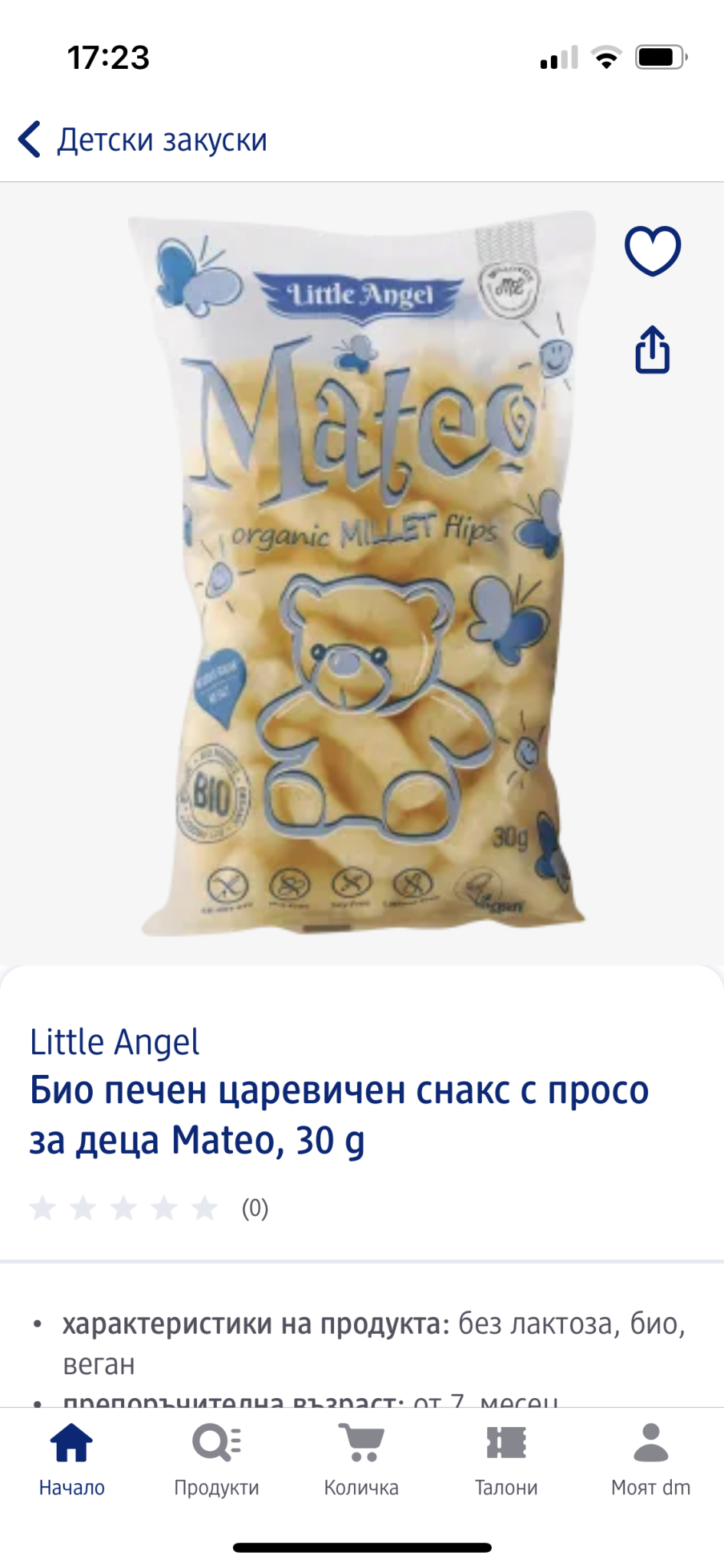Share this Mateo snack product
The height and width of the screenshot is (1568, 724).
click(652, 350)
